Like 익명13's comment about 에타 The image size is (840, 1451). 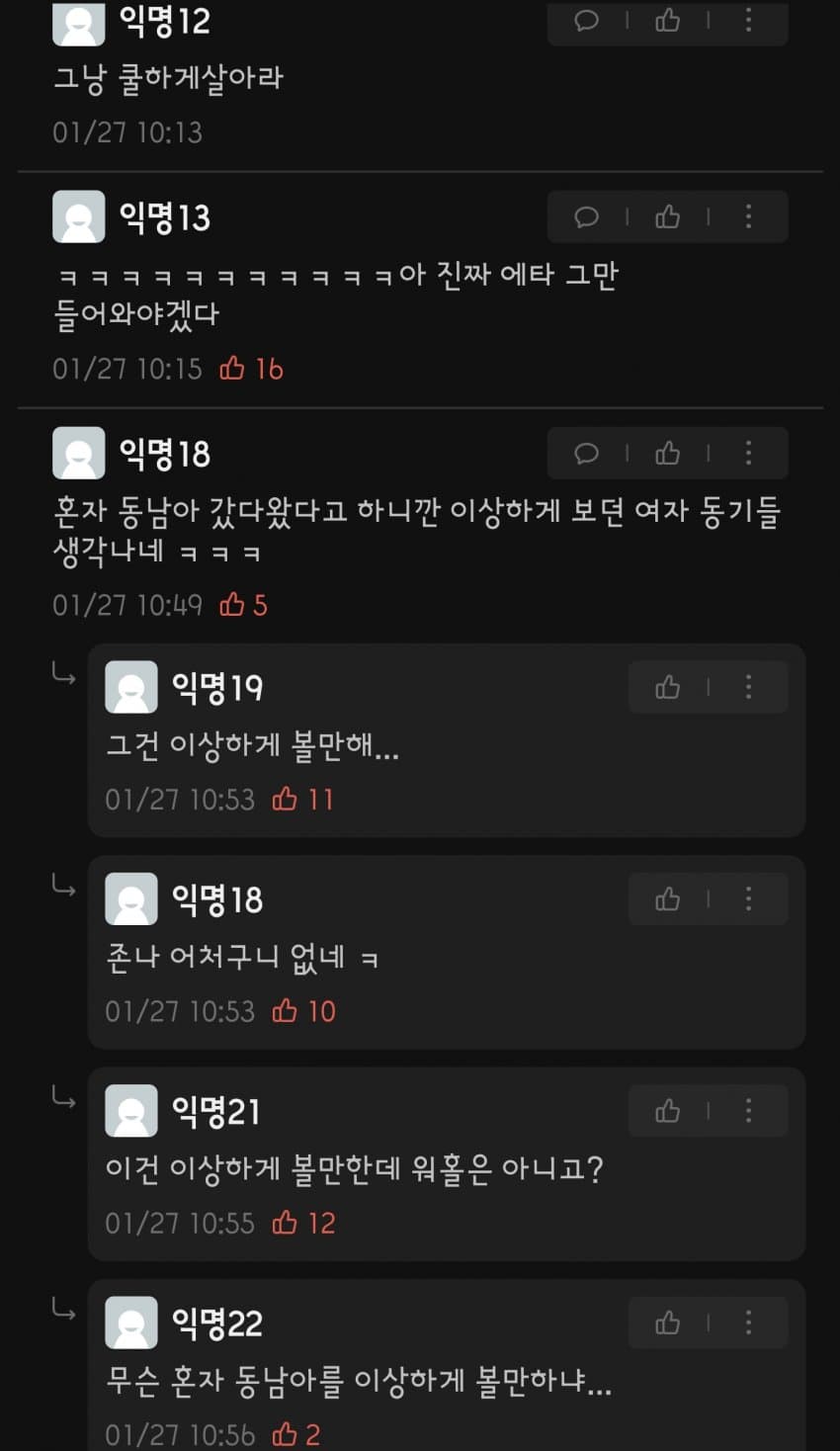pyautogui.click(x=667, y=216)
